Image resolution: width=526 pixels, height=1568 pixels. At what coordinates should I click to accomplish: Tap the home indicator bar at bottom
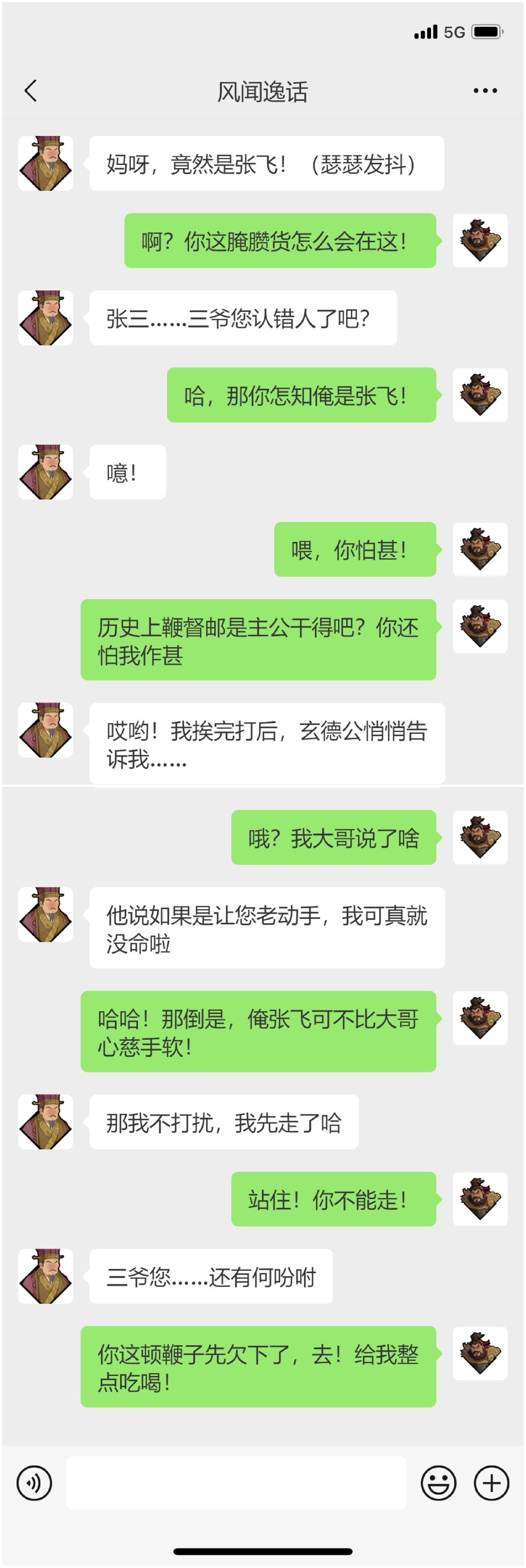pos(263,1549)
